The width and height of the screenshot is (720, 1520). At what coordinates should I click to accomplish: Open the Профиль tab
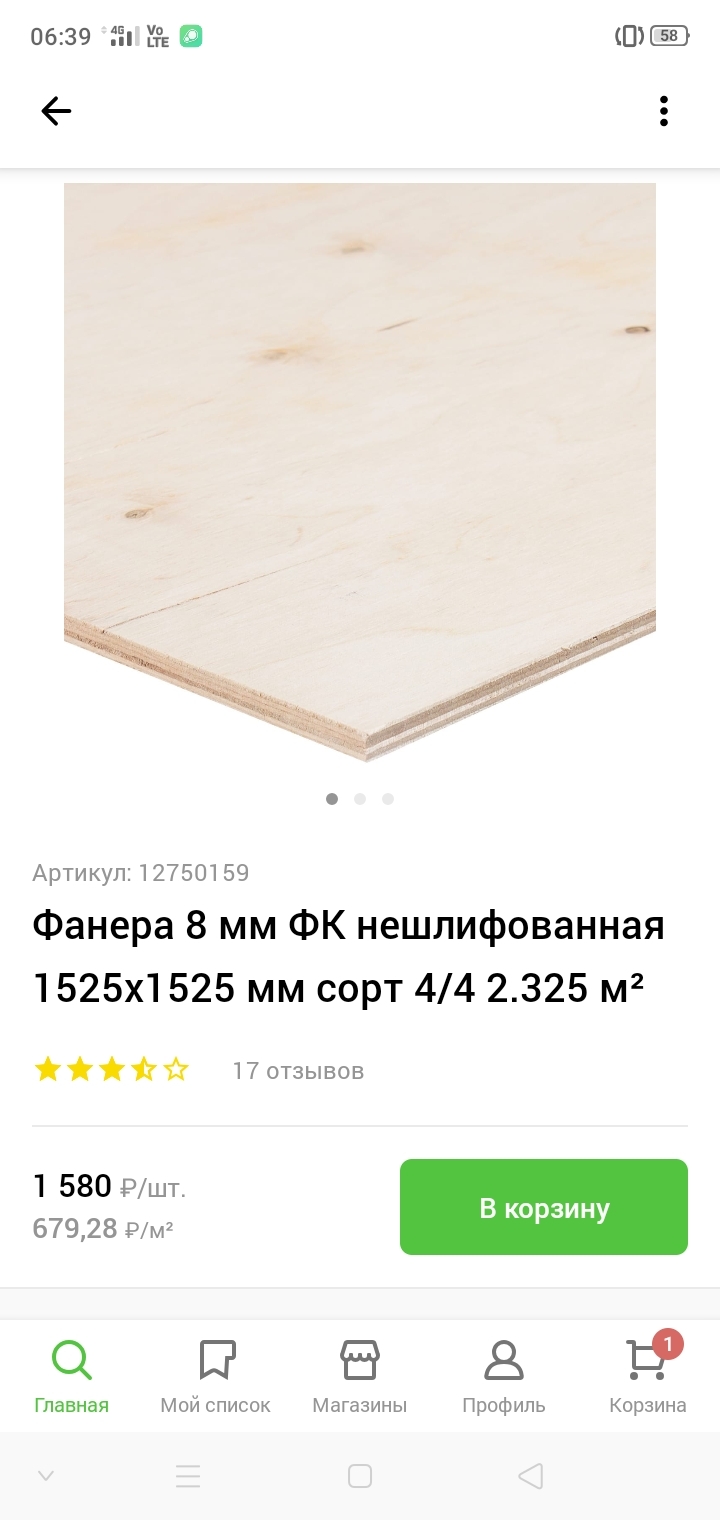504,1376
